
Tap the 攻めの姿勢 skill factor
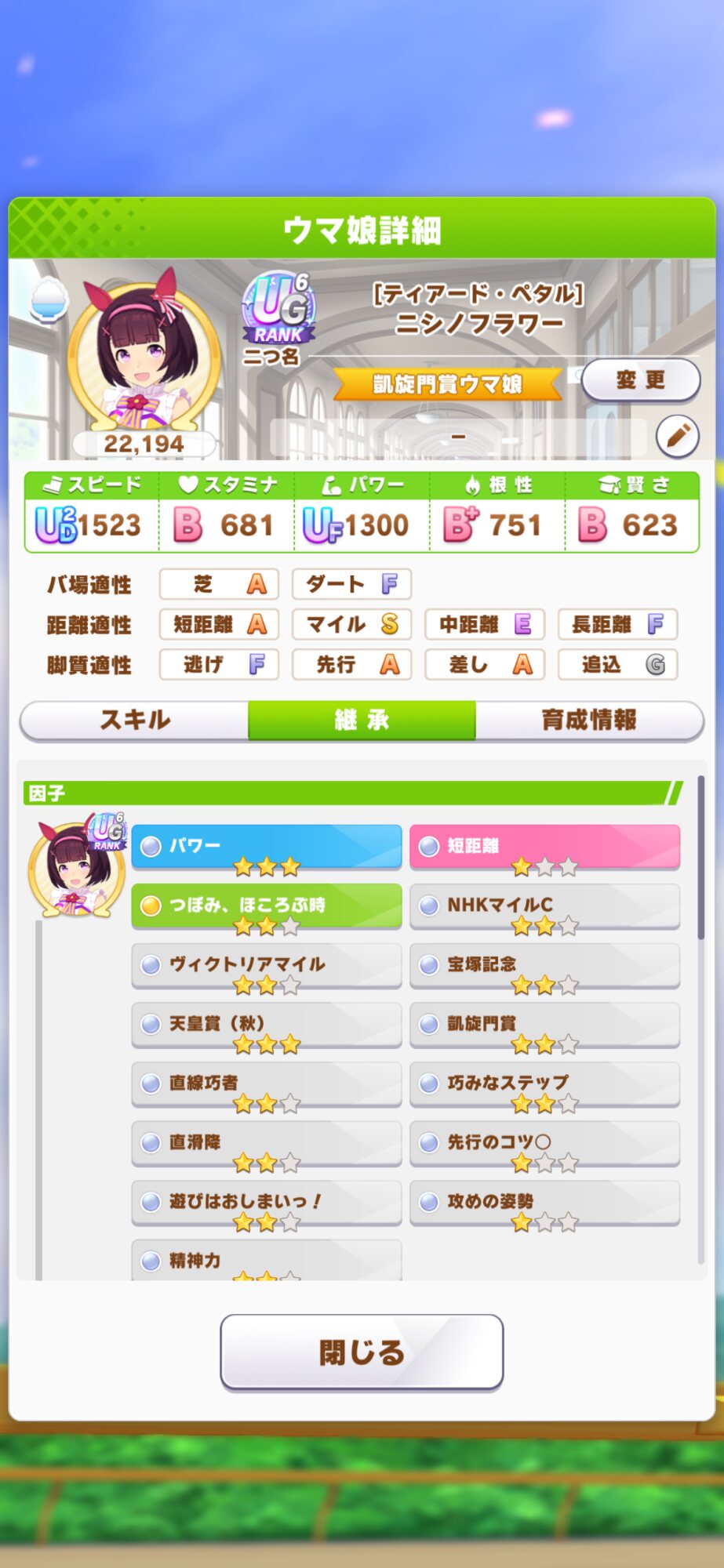tap(544, 1203)
